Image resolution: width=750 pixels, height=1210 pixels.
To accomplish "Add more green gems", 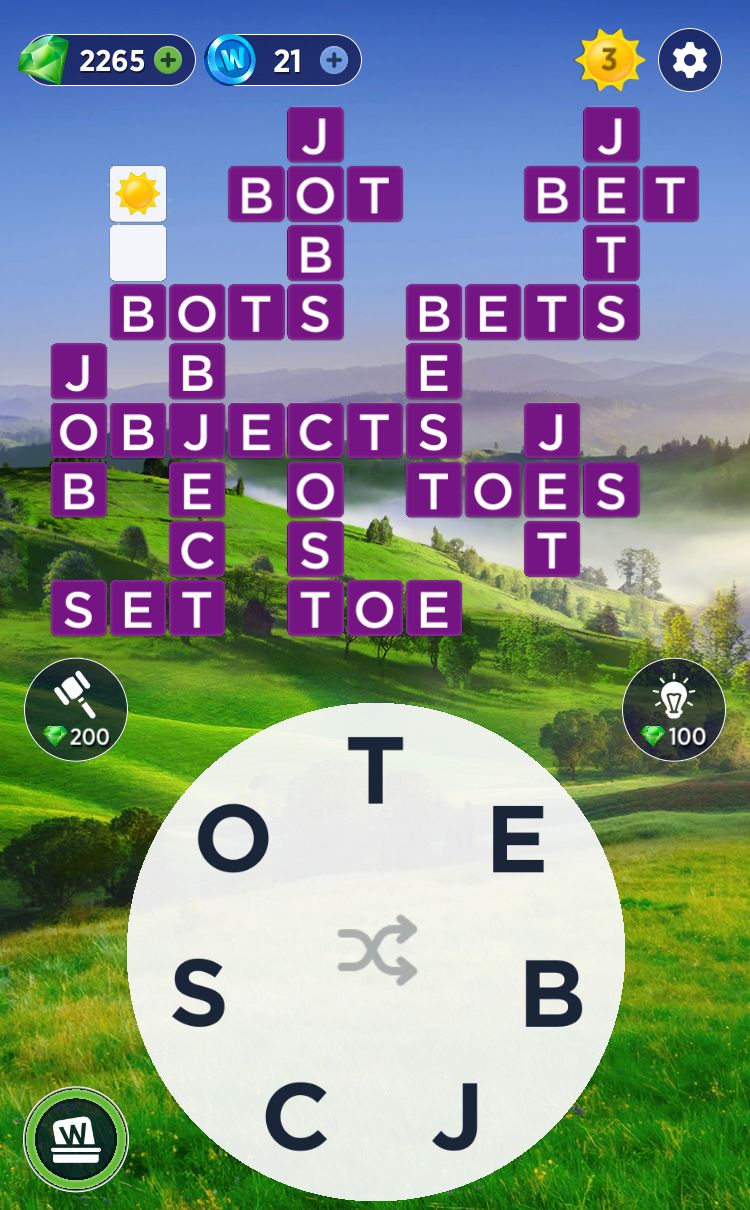I will point(169,61).
